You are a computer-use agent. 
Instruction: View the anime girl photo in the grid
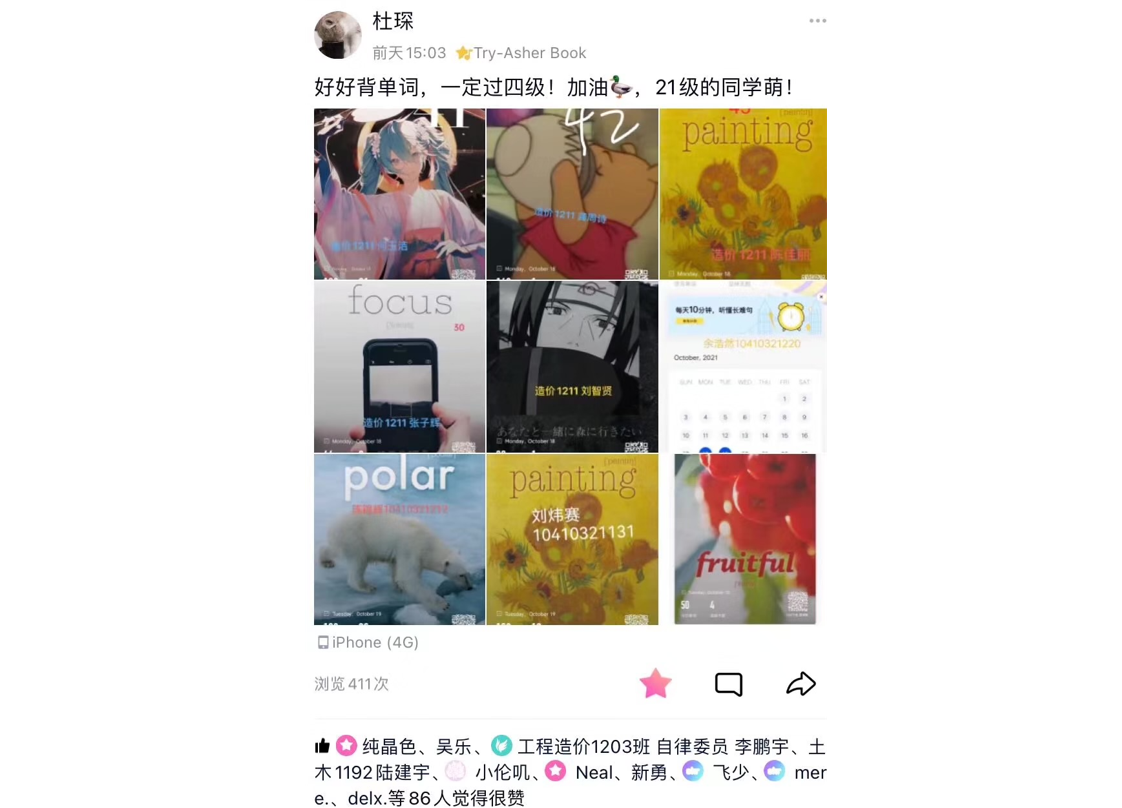click(399, 194)
